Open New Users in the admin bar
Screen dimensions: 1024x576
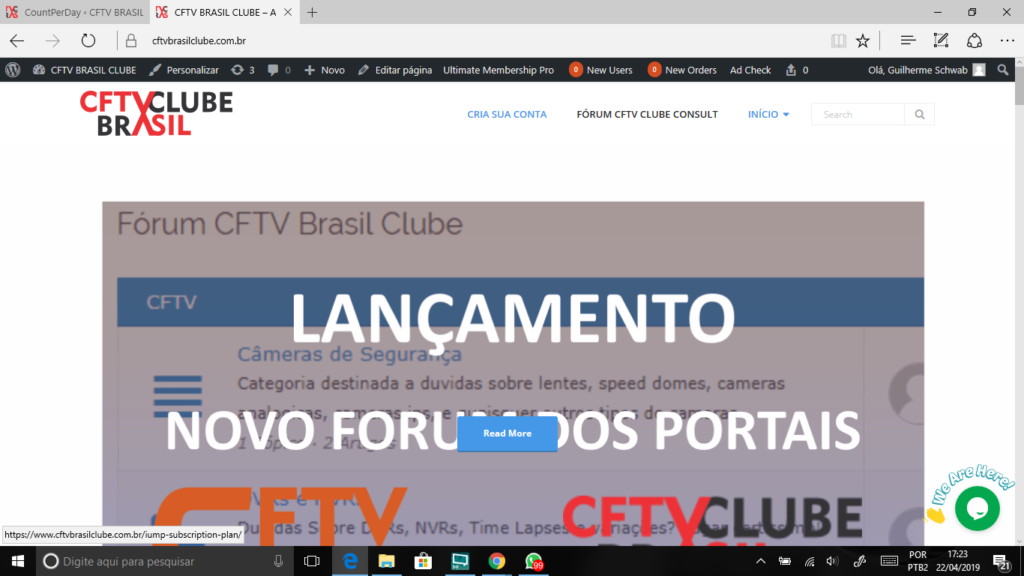point(601,70)
